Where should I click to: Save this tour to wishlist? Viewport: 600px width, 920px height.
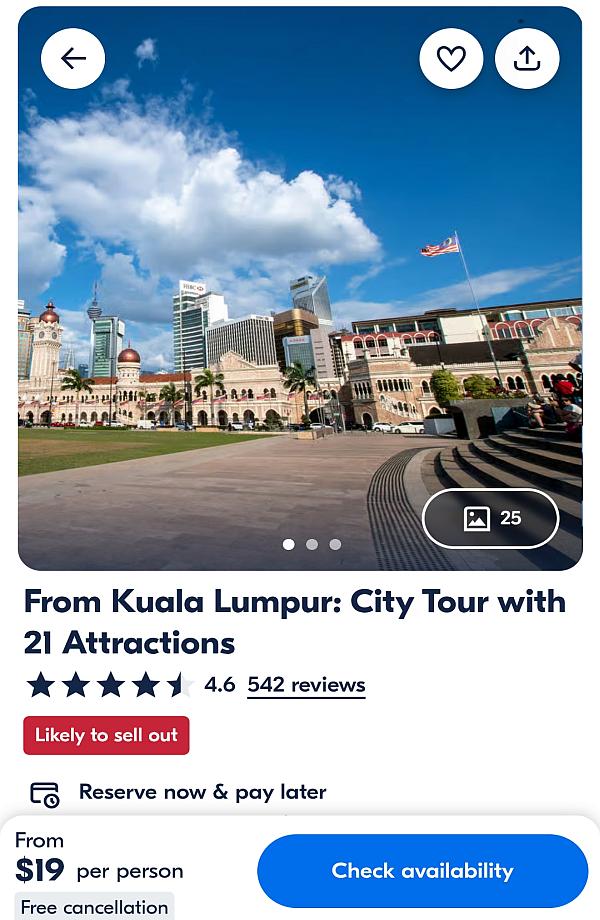click(451, 59)
